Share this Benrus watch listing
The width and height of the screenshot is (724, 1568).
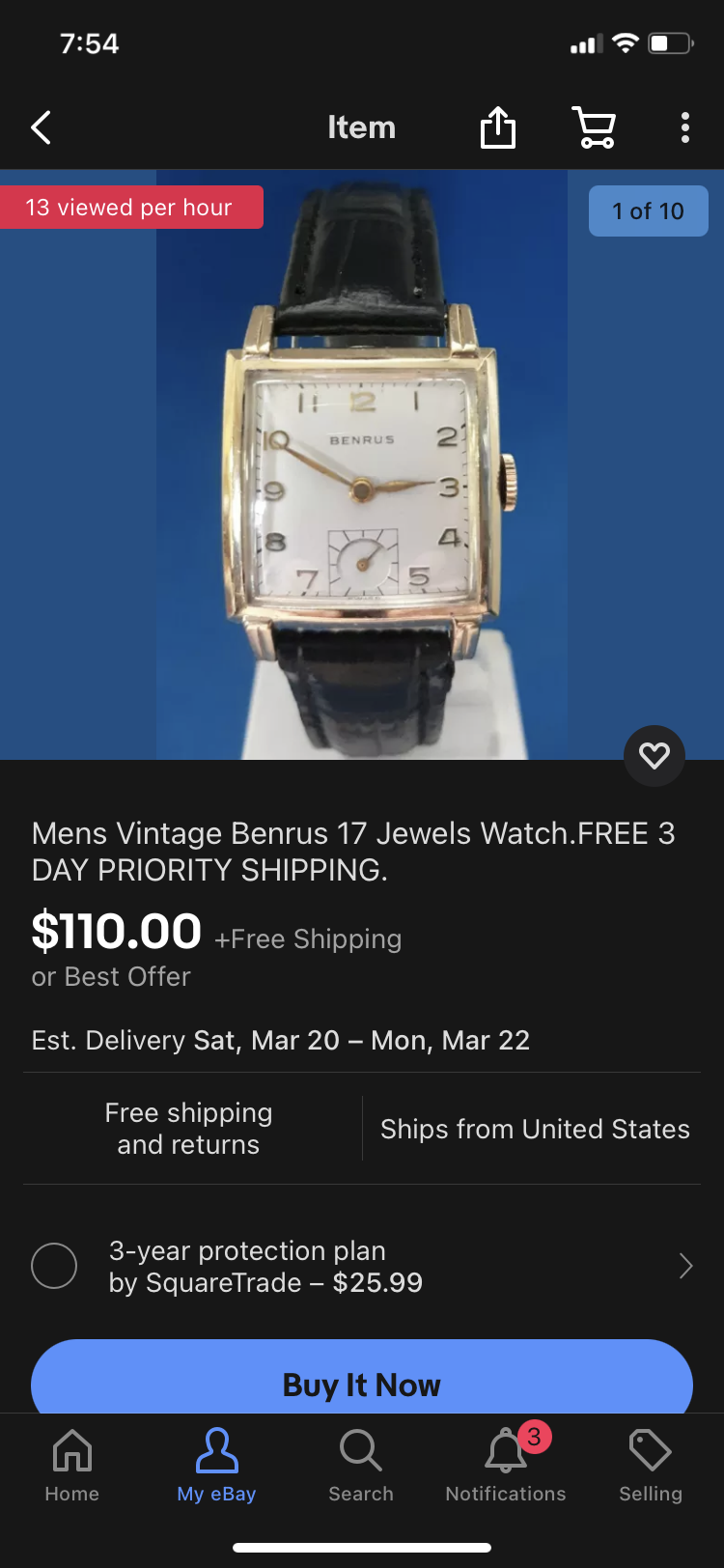click(498, 127)
